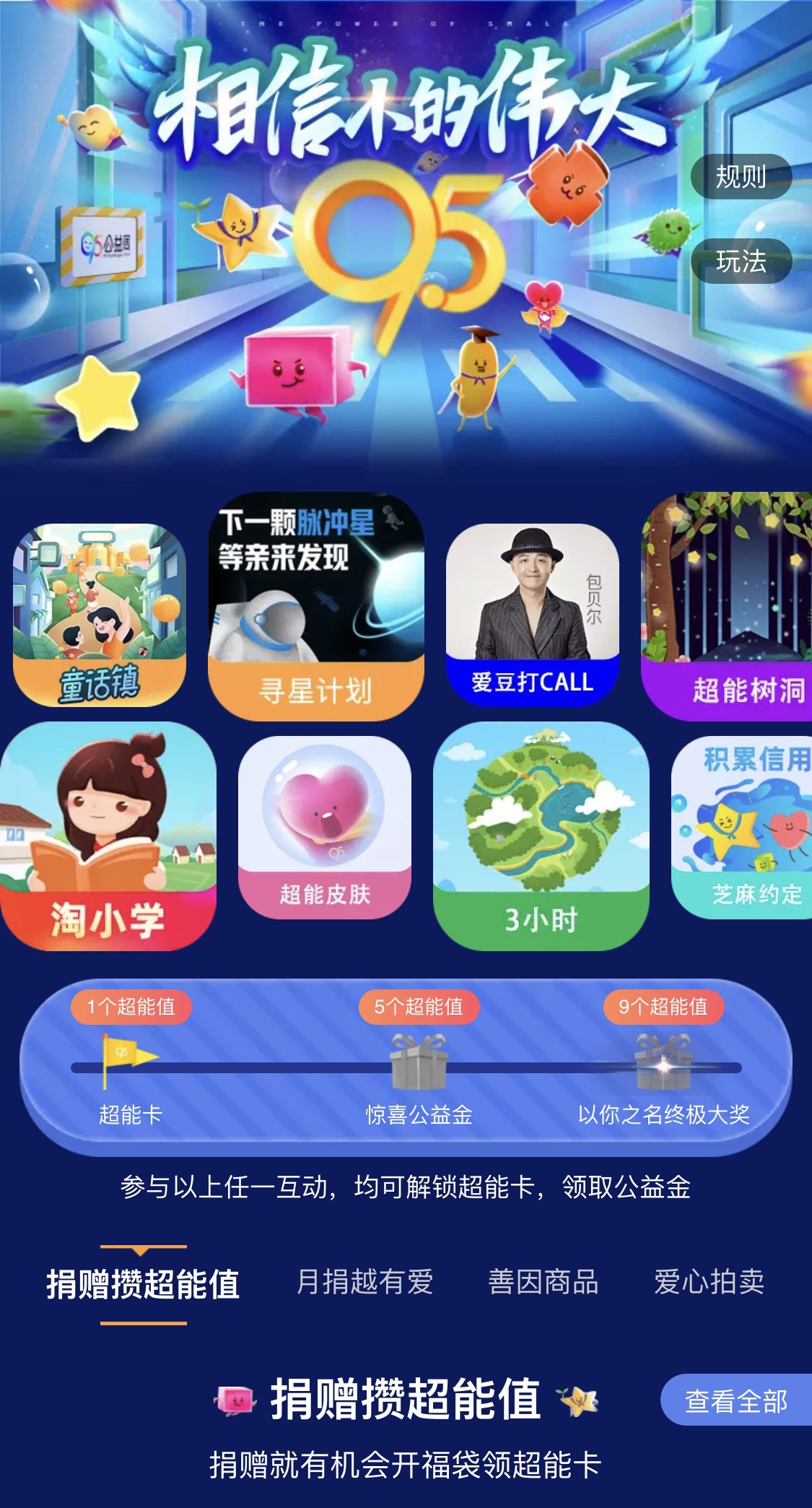Switch to the 善因商品 tab
Viewport: 812px width, 1508px height.
point(543,1282)
